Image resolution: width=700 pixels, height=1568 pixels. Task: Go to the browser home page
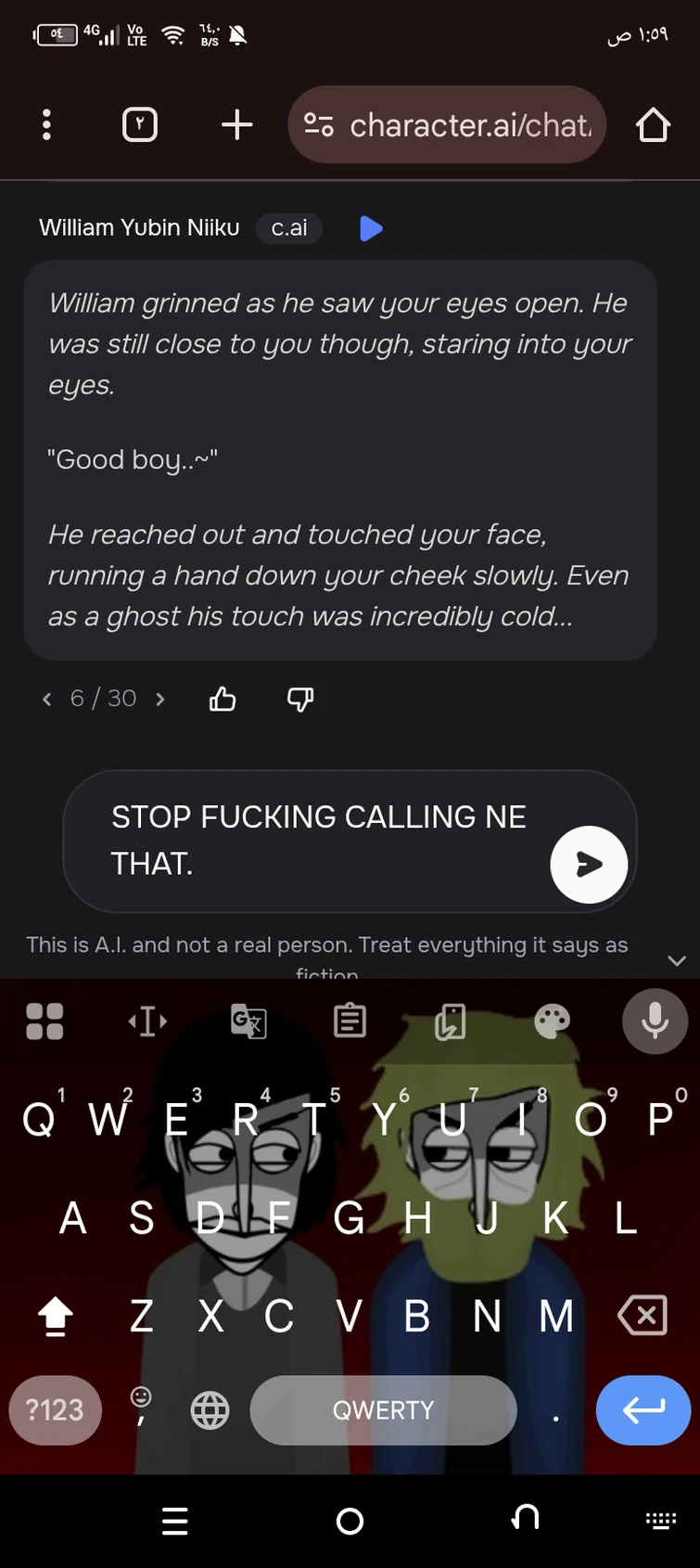653,124
